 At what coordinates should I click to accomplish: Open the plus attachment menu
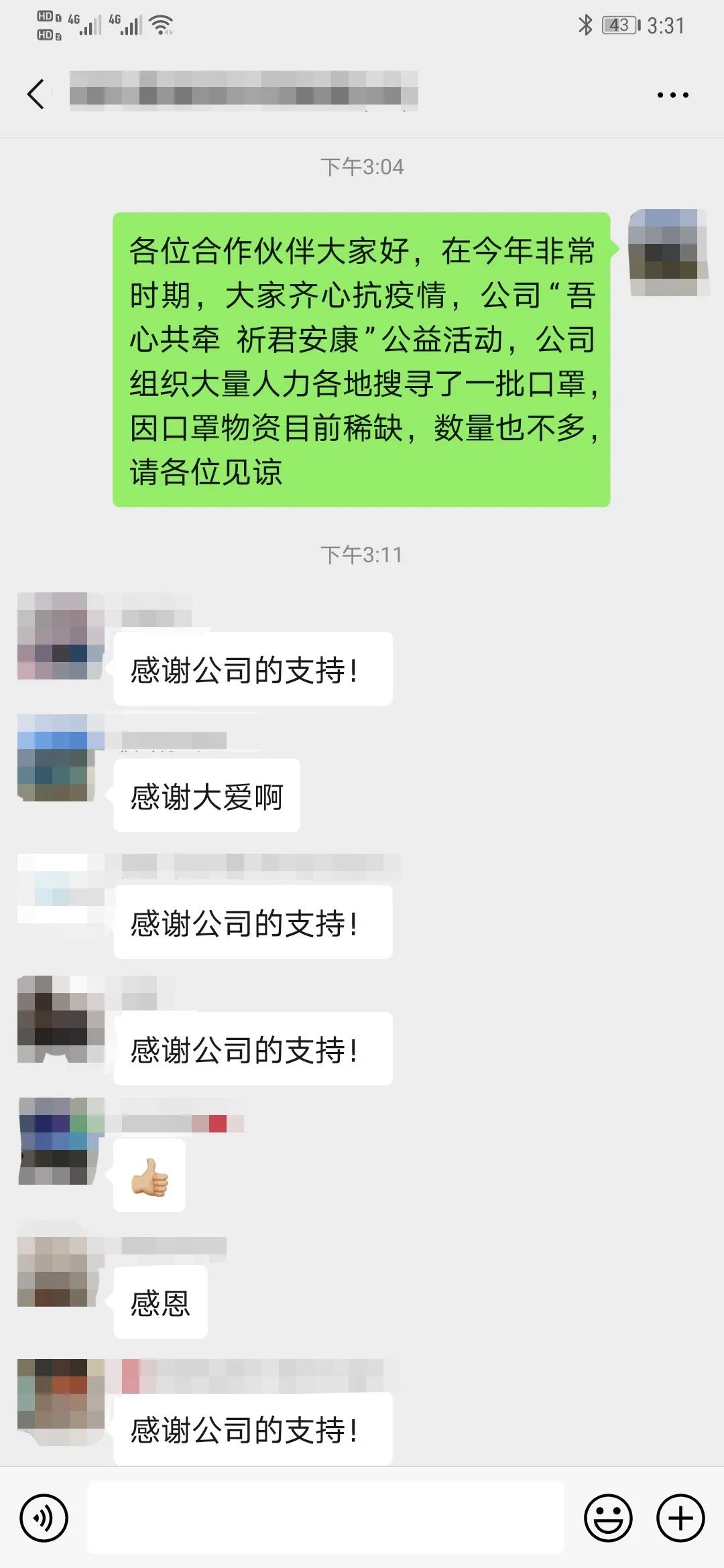click(680, 1518)
